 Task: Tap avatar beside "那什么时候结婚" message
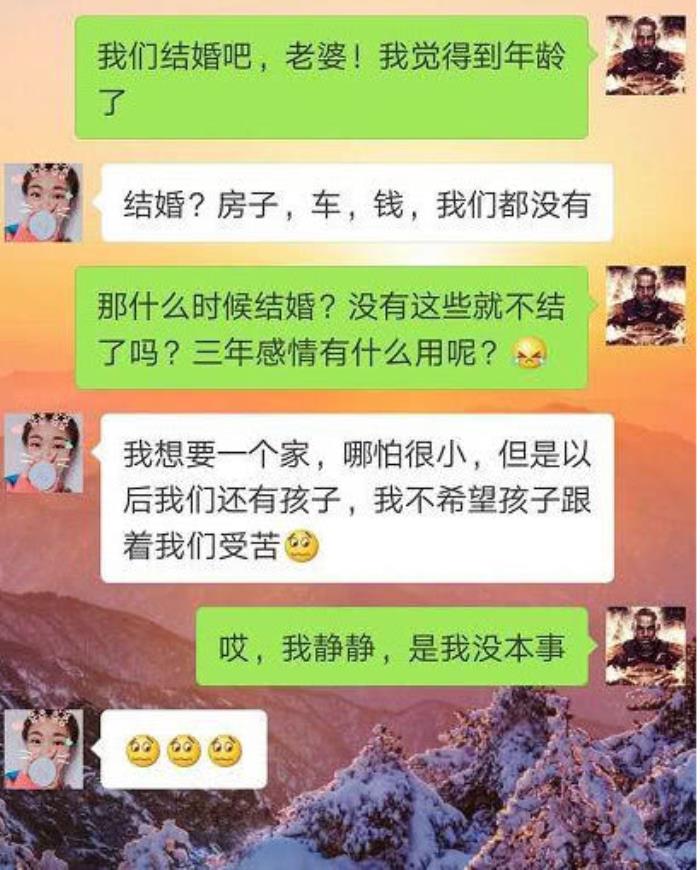coord(645,306)
